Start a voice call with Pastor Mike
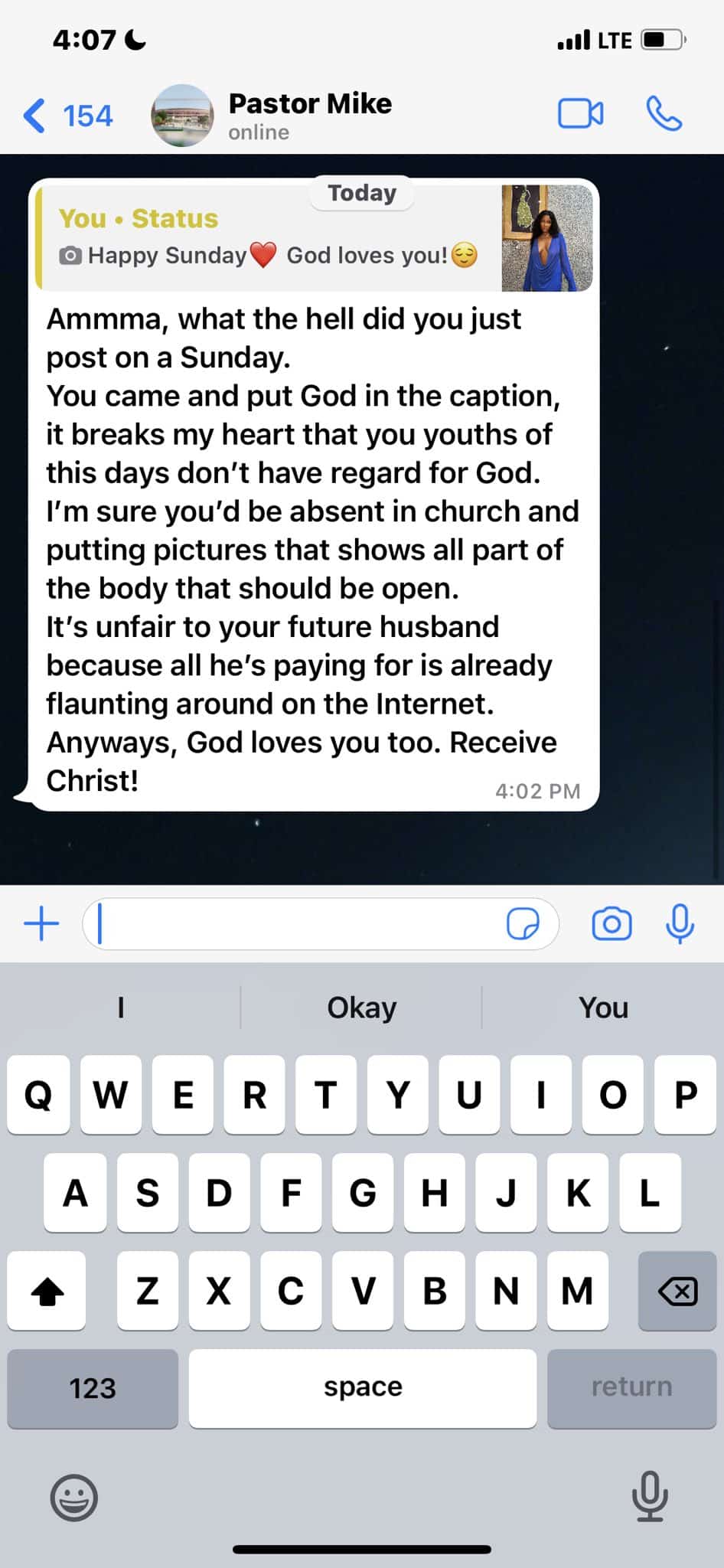Image resolution: width=724 pixels, height=1568 pixels. (x=664, y=115)
